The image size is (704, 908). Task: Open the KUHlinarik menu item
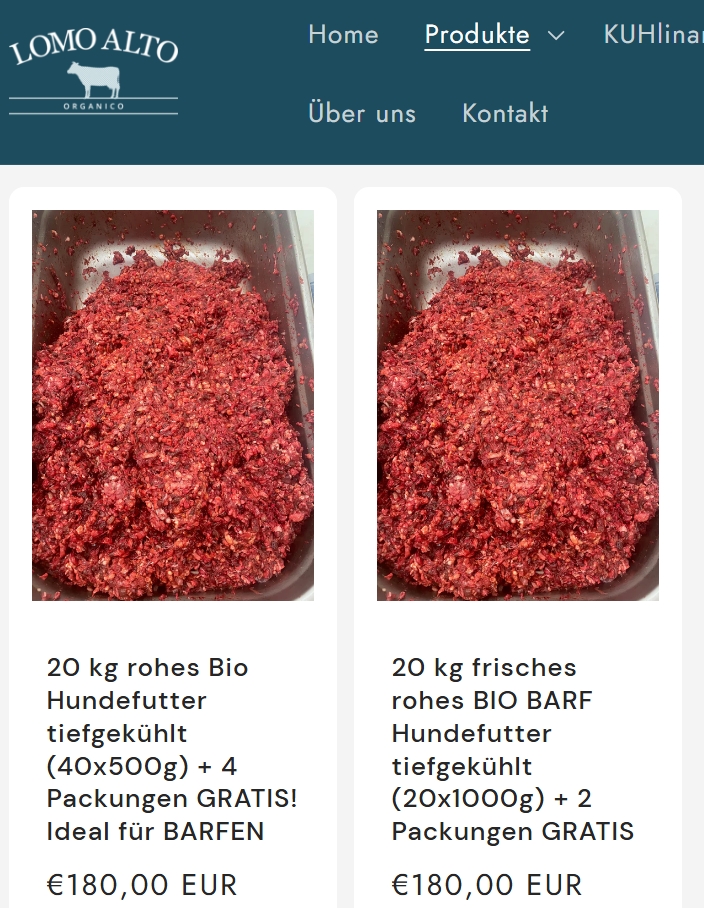pos(653,34)
